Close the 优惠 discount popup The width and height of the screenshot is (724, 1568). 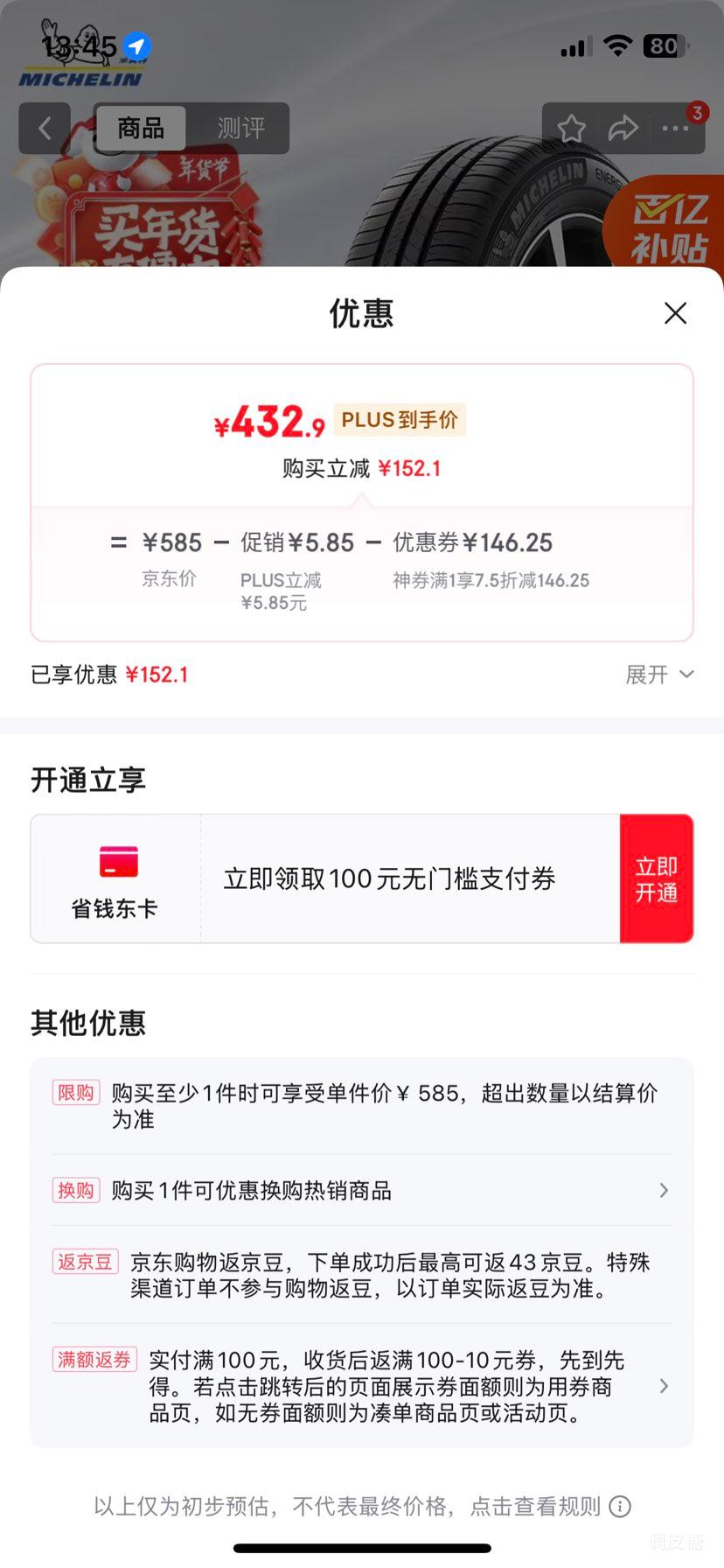pyautogui.click(x=675, y=313)
